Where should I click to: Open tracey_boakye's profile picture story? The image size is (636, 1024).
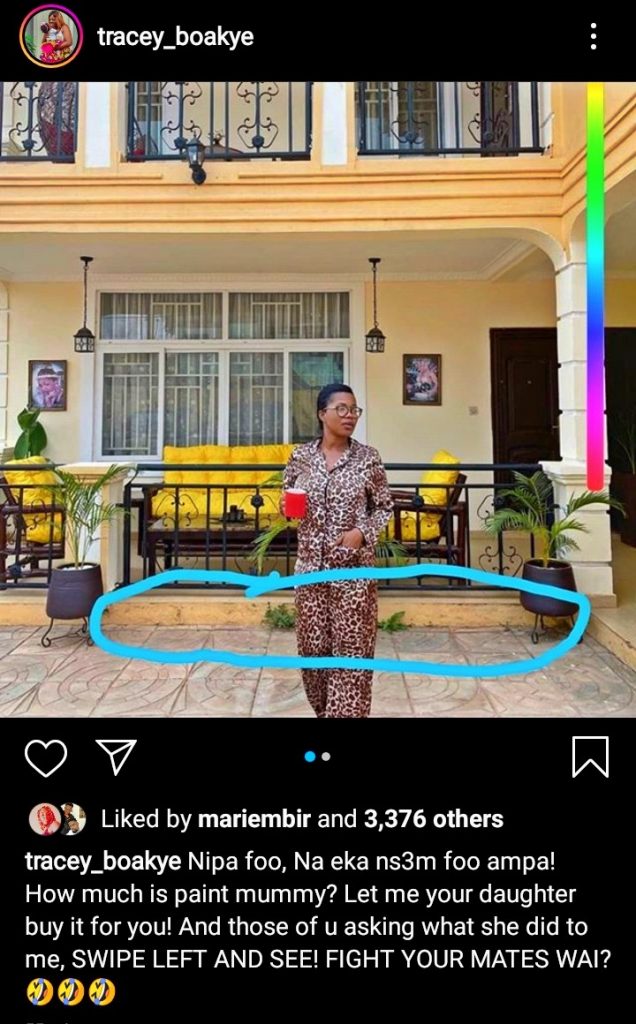(x=51, y=36)
